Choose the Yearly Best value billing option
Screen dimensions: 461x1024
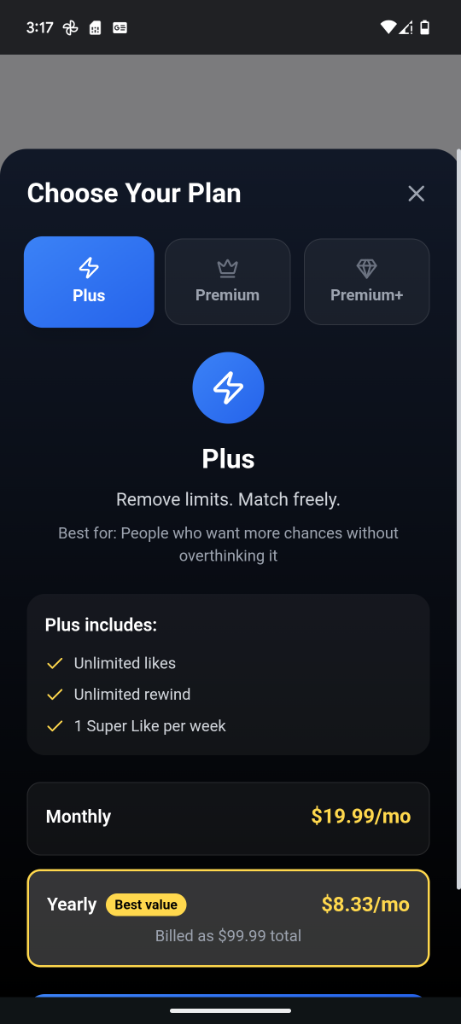228,918
